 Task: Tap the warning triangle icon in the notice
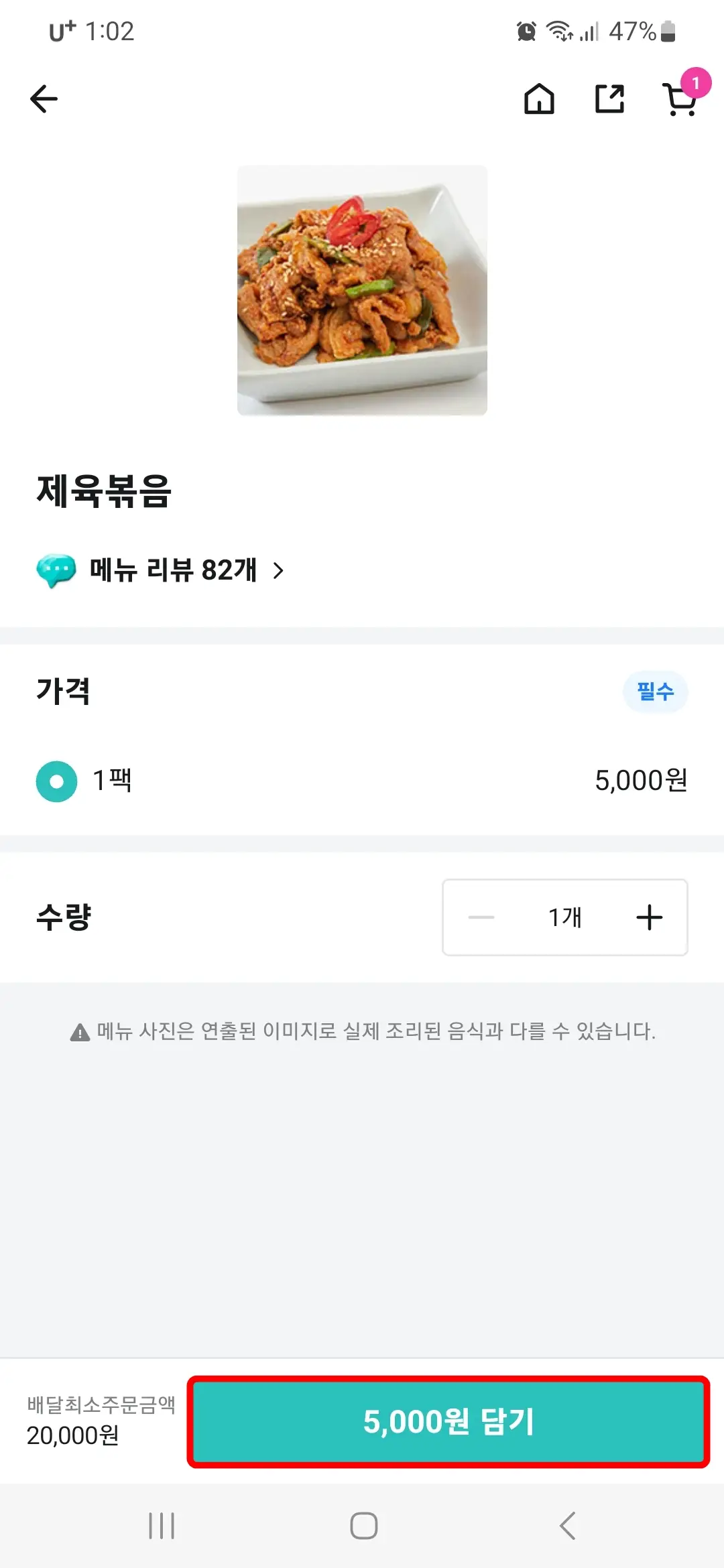[80, 1031]
